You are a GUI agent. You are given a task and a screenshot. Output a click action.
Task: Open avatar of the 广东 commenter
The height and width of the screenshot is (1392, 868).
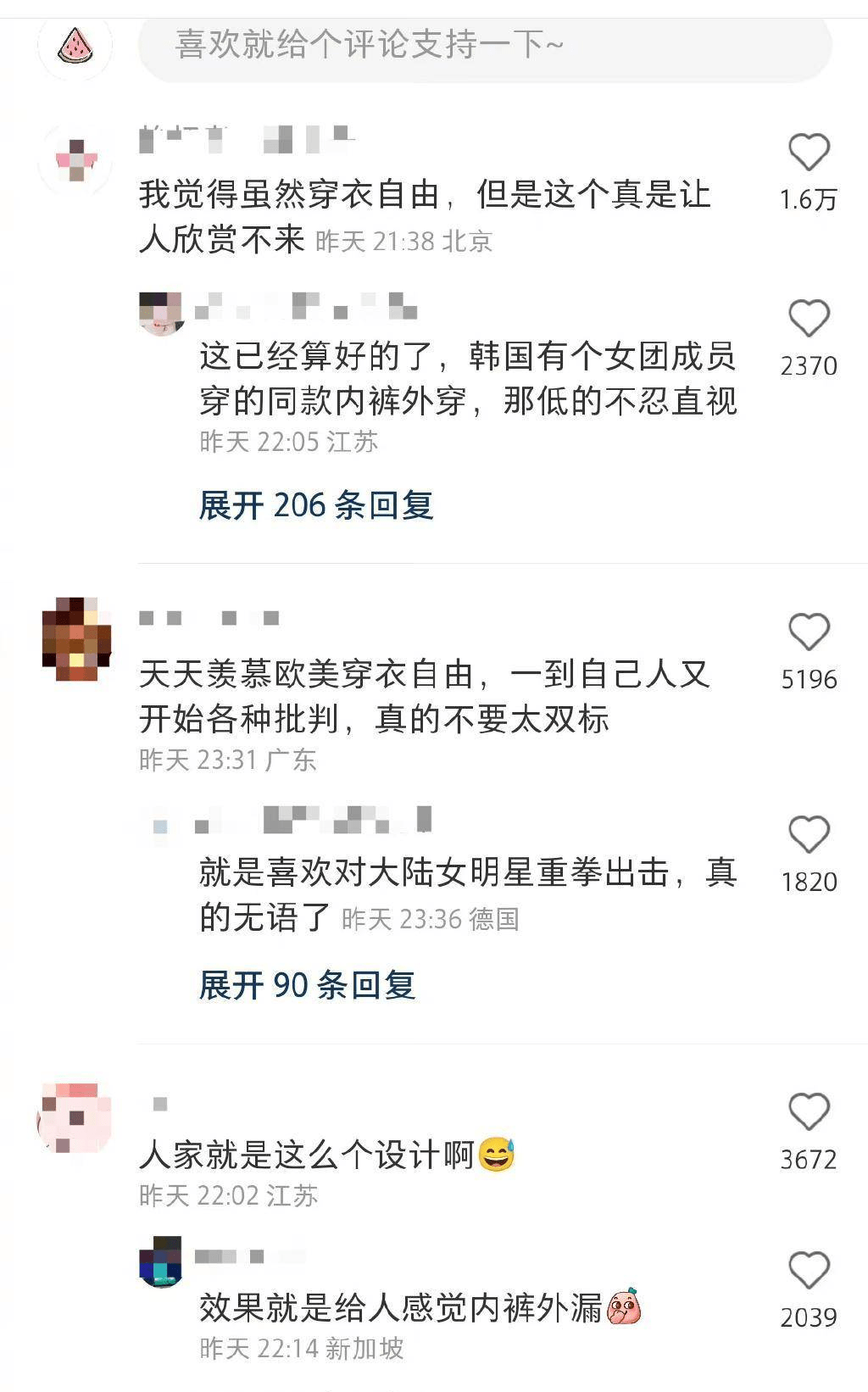click(x=76, y=639)
